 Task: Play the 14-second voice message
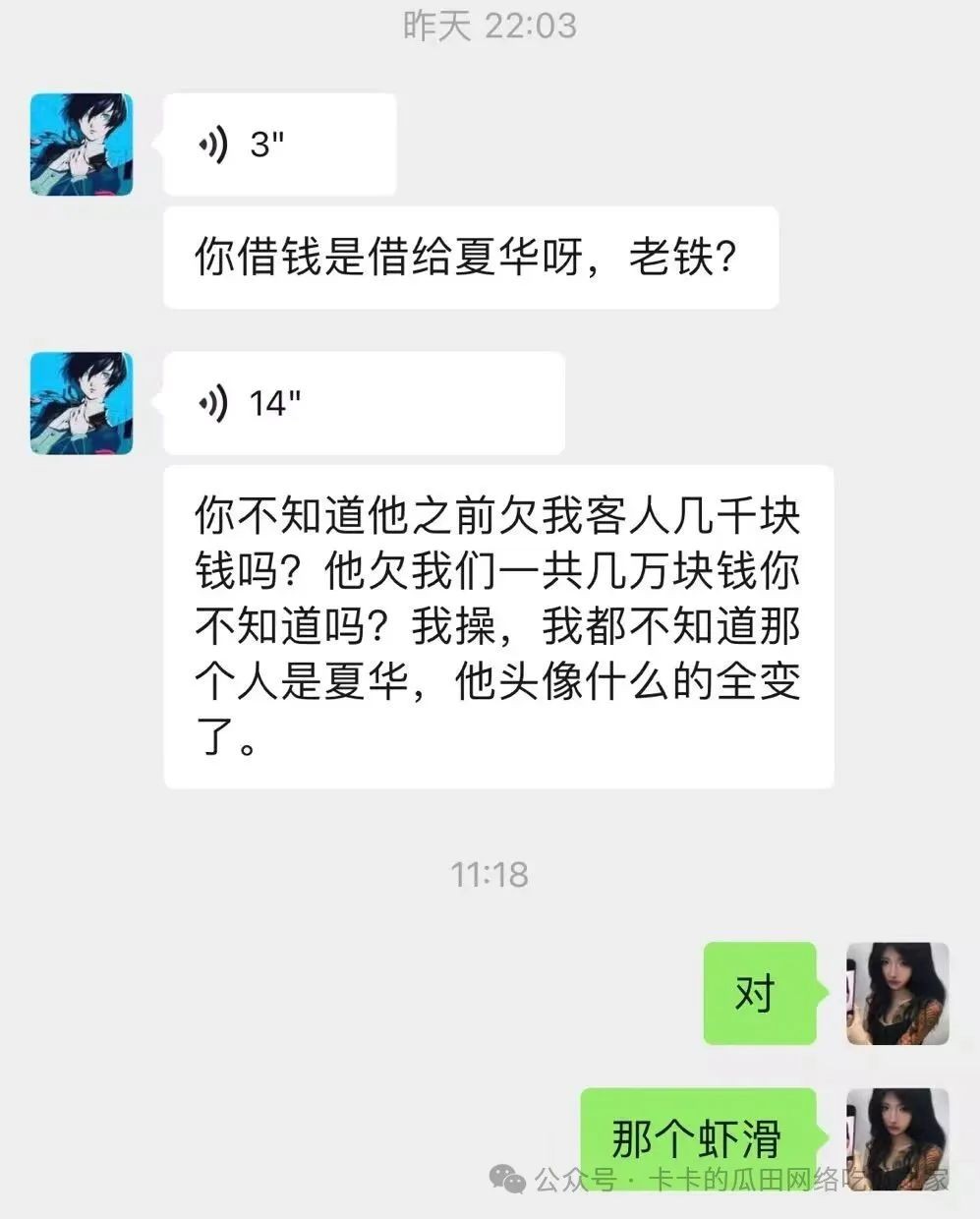point(363,403)
